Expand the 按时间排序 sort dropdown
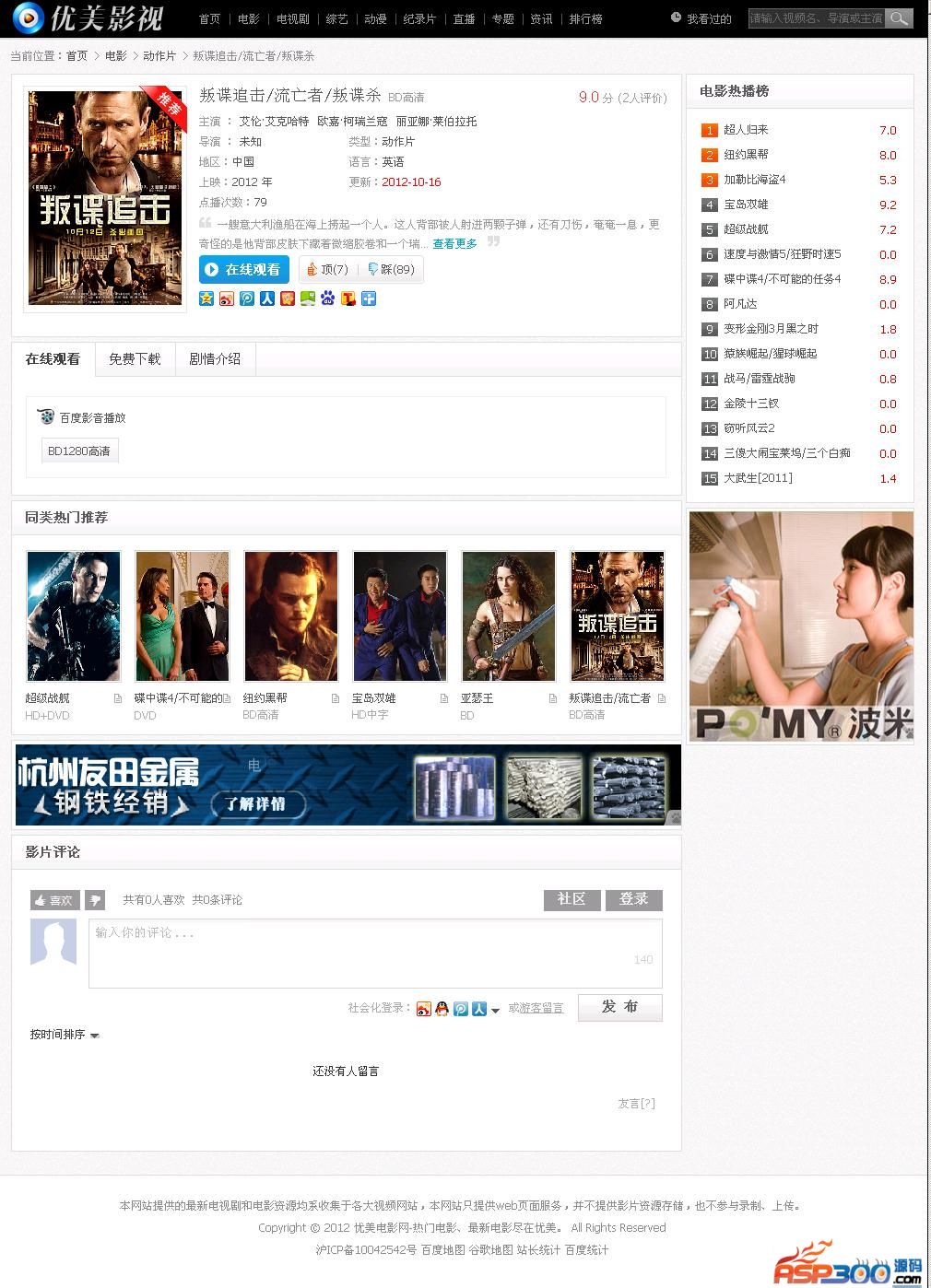 coord(65,1035)
